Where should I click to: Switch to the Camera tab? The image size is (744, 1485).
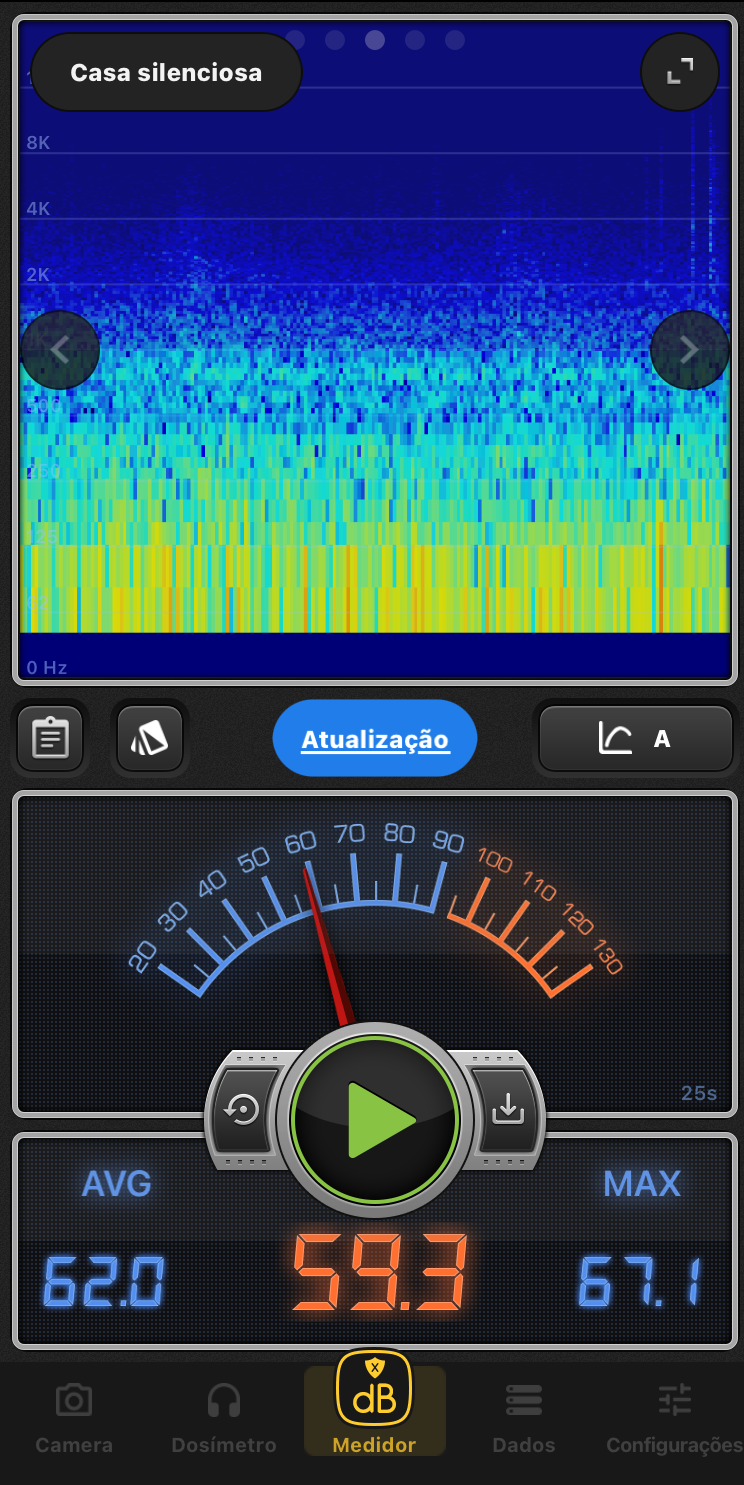74,1418
